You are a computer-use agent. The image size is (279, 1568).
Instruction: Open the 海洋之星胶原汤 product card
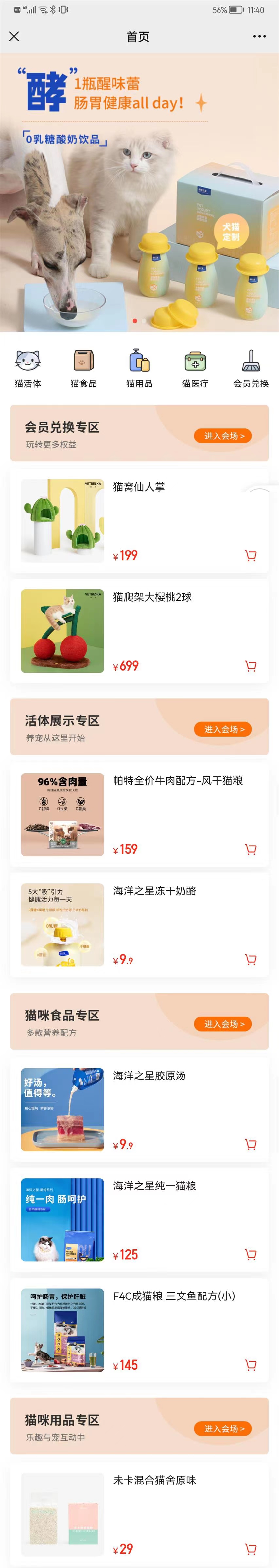tap(139, 1109)
